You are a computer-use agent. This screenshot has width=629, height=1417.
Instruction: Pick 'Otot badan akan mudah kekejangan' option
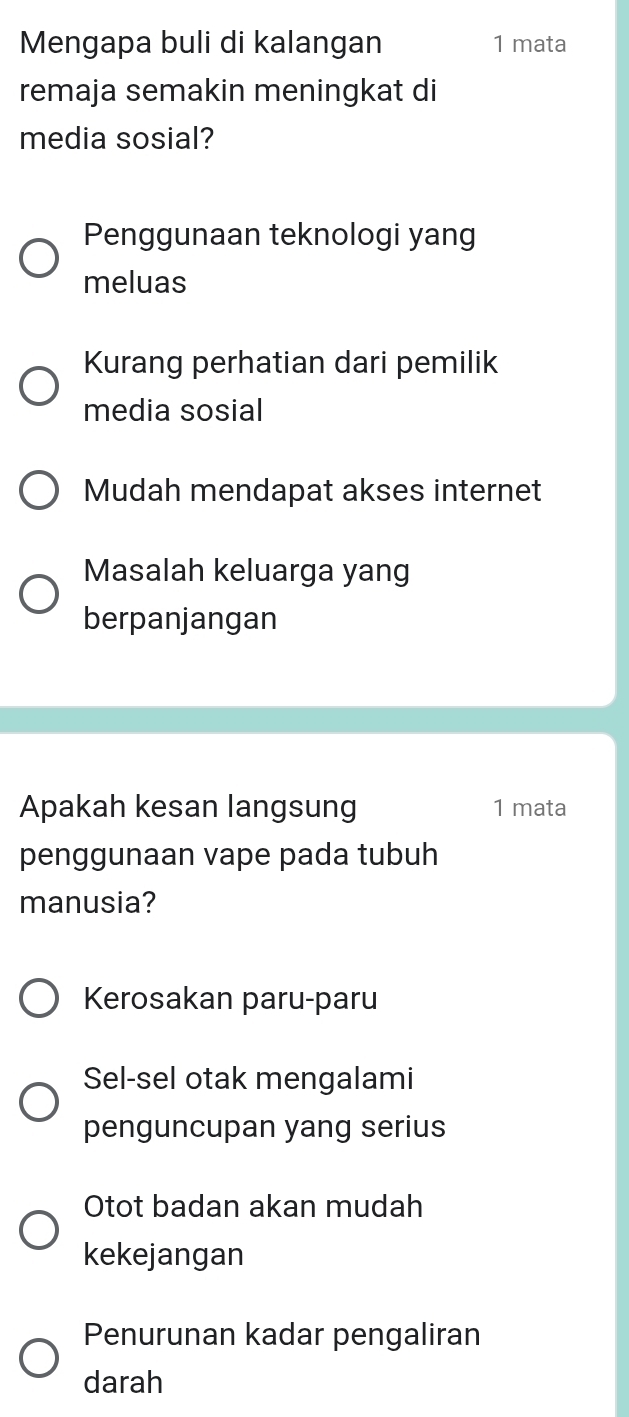coord(40,1229)
